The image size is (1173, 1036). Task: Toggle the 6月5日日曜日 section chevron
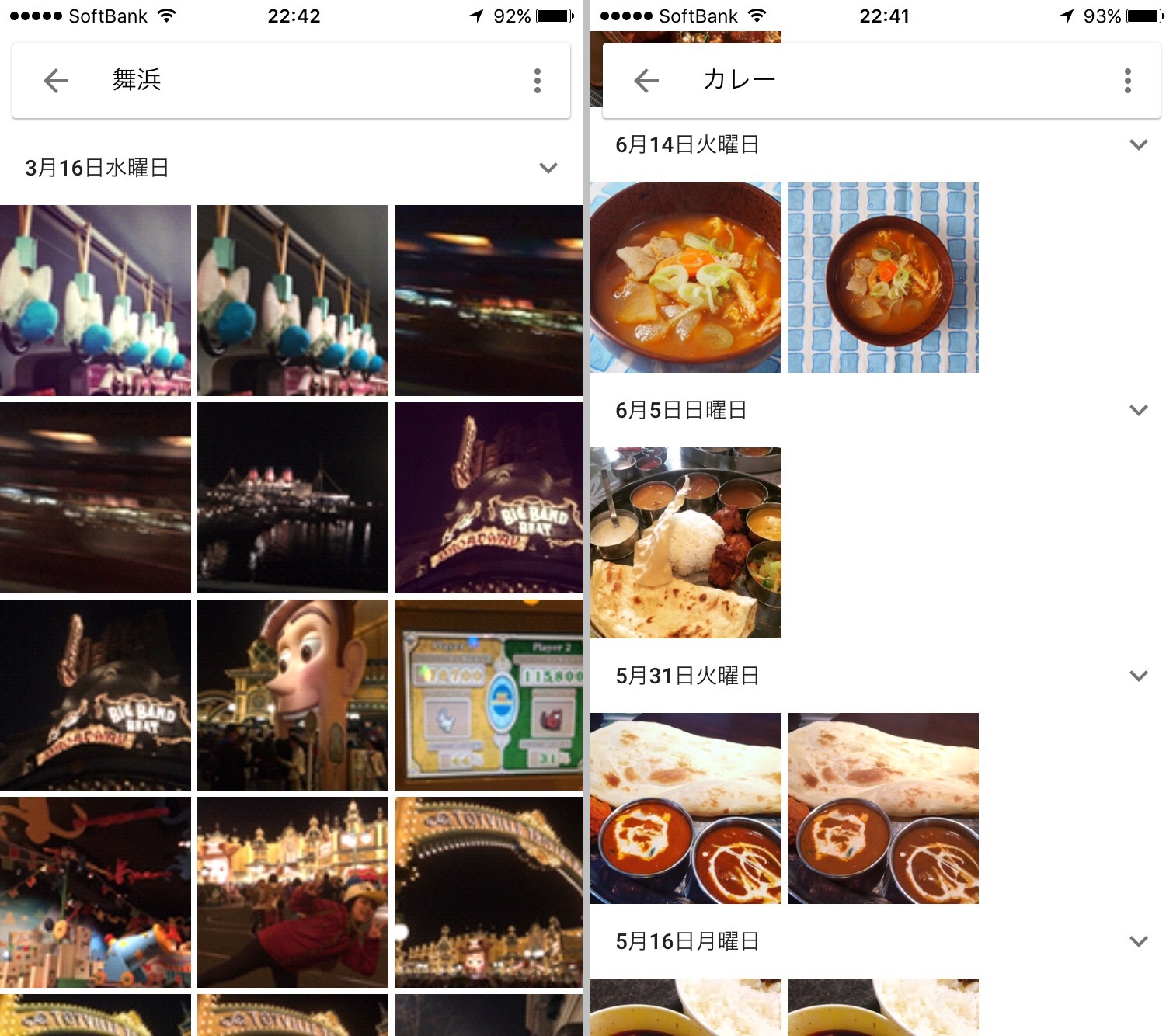(x=1138, y=410)
